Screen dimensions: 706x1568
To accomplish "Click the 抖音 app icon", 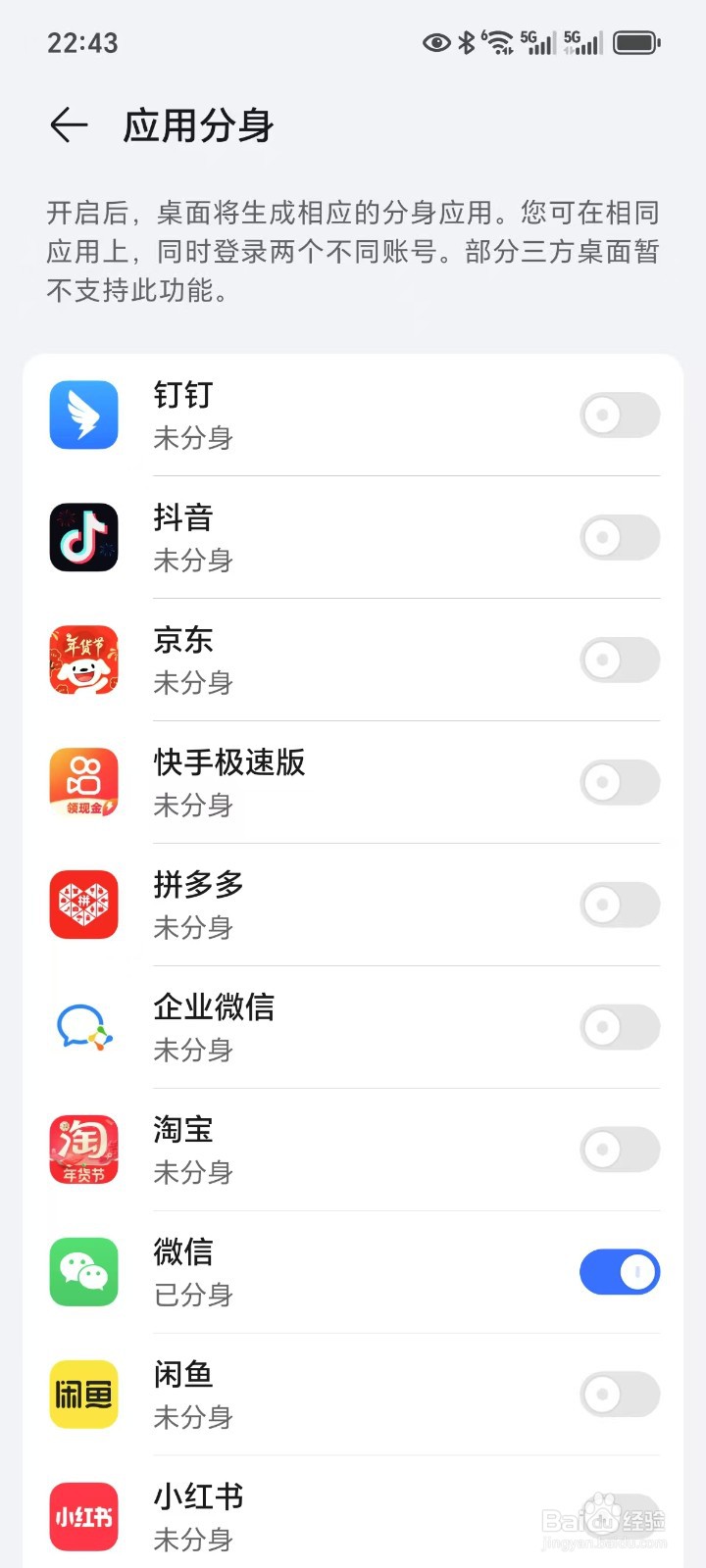I will click(x=83, y=537).
